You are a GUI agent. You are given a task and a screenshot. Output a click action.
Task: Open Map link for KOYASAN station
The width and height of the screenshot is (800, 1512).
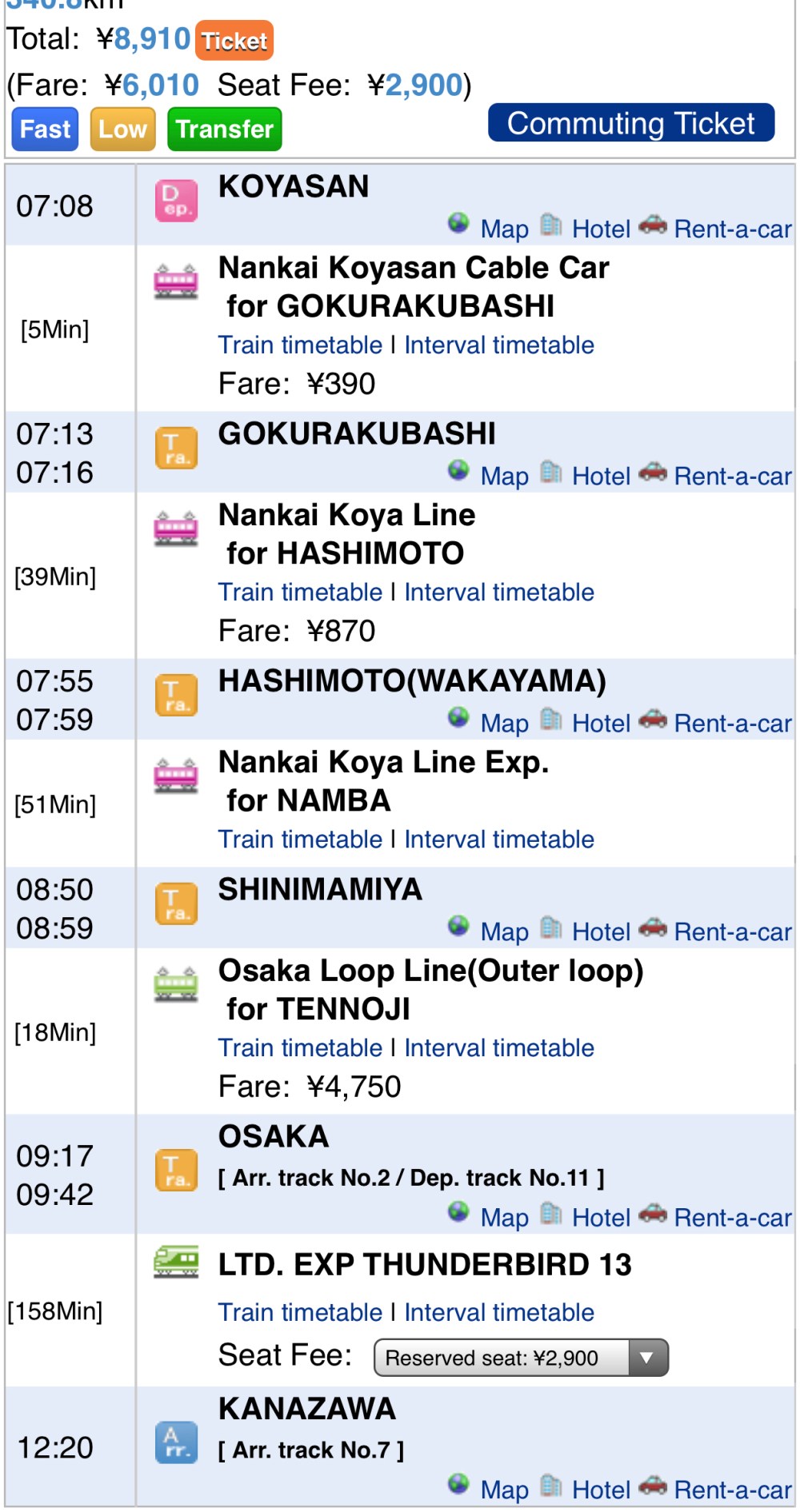point(503,229)
